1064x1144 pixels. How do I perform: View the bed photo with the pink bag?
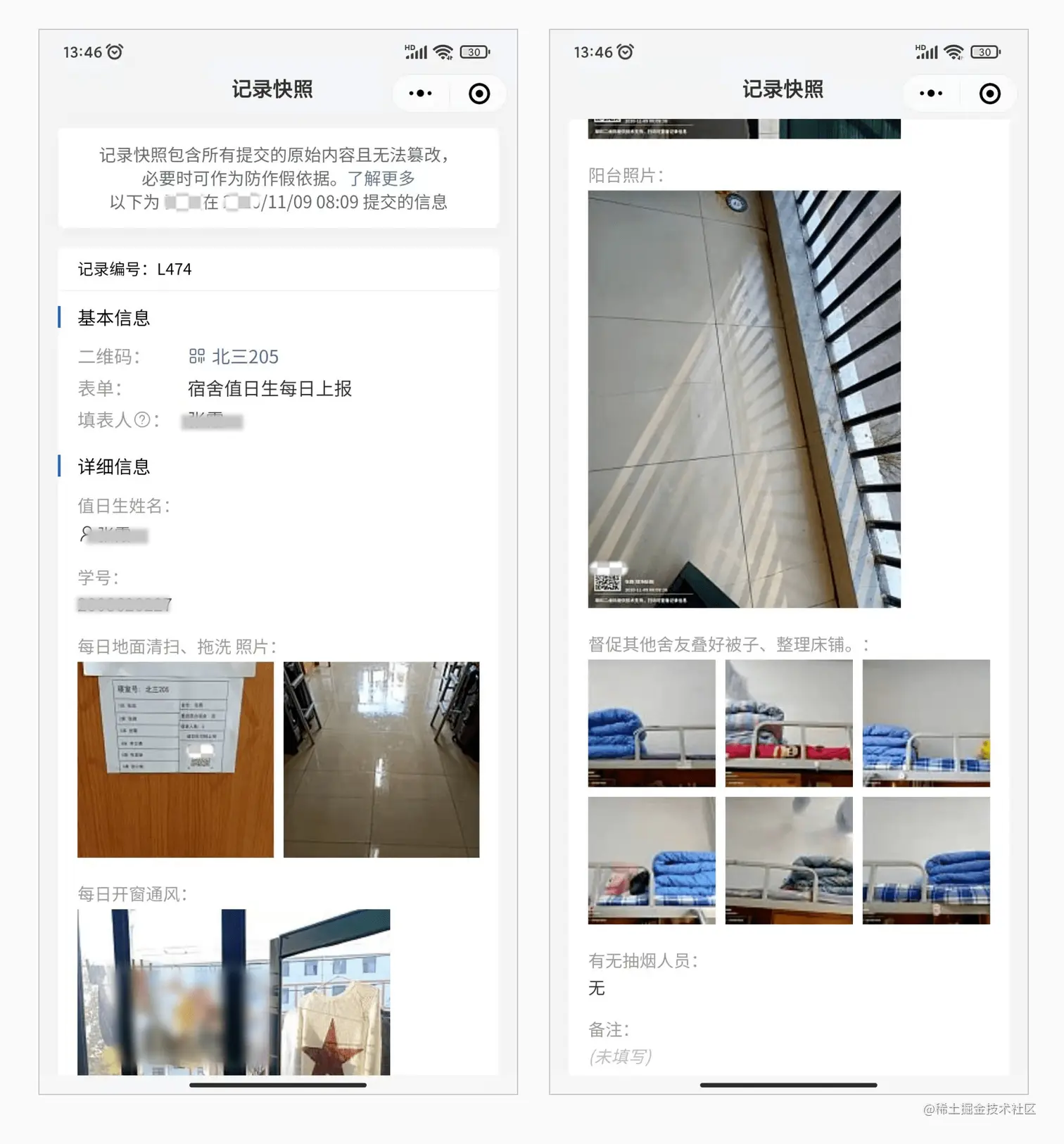click(x=651, y=860)
